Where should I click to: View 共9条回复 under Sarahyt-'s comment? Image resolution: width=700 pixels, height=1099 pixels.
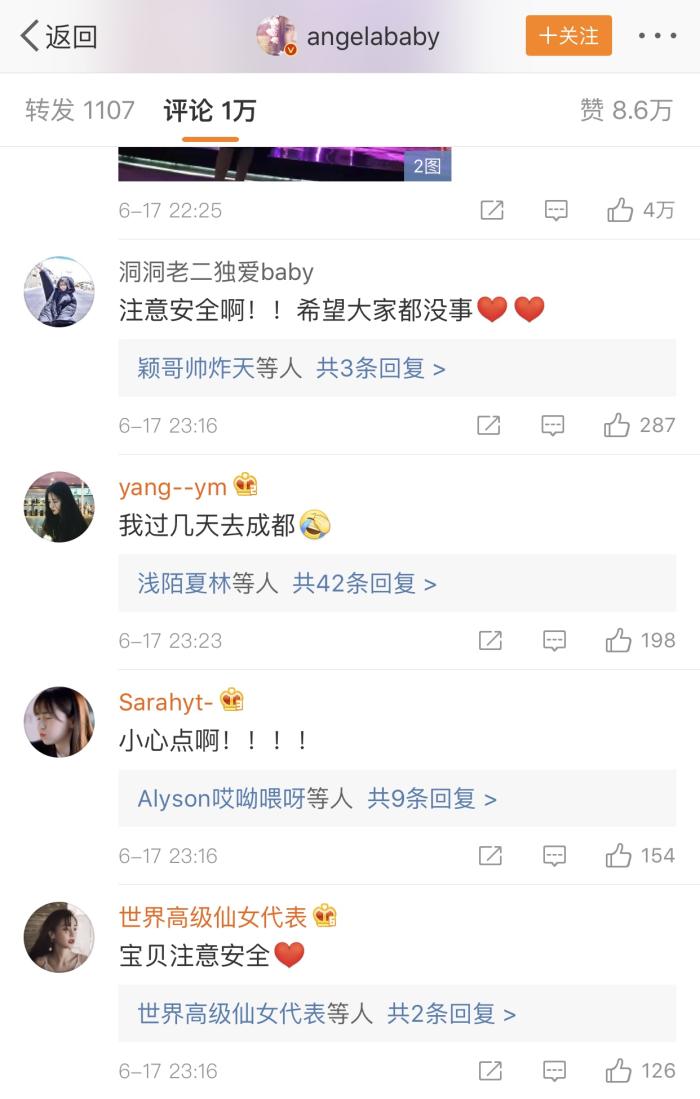click(432, 799)
